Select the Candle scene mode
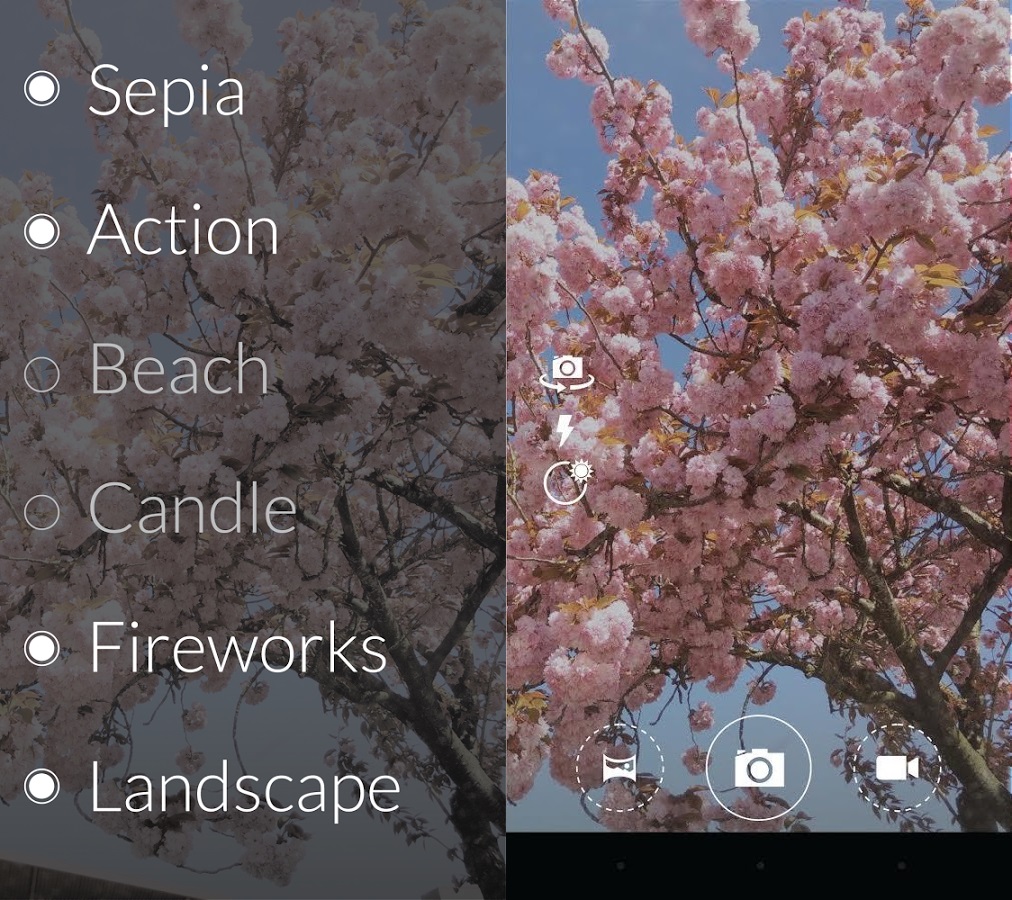The width and height of the screenshot is (1012, 900). coord(192,510)
